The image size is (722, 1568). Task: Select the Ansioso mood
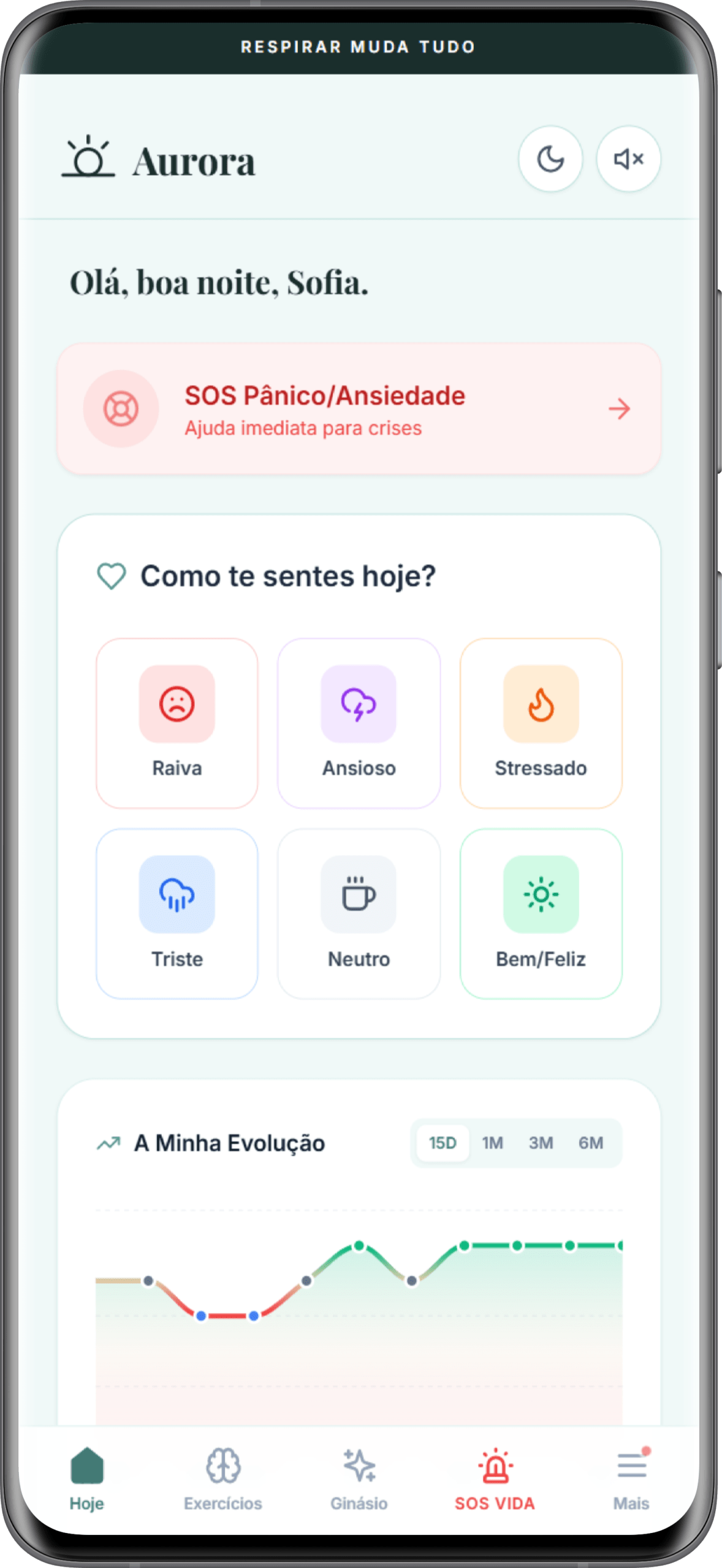coord(359,723)
